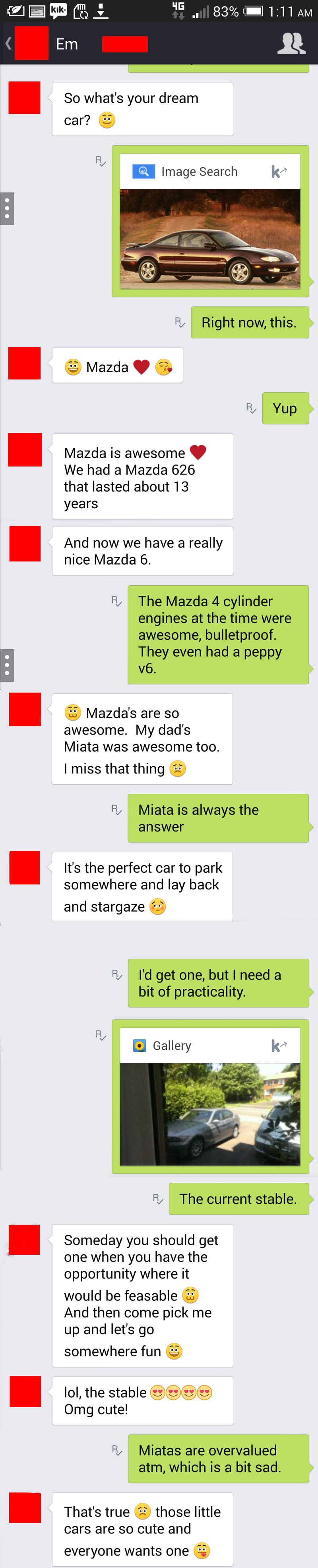The height and width of the screenshot is (1568, 318).
Task: Open the Gallery photo of parked cars
Action: point(209,1113)
